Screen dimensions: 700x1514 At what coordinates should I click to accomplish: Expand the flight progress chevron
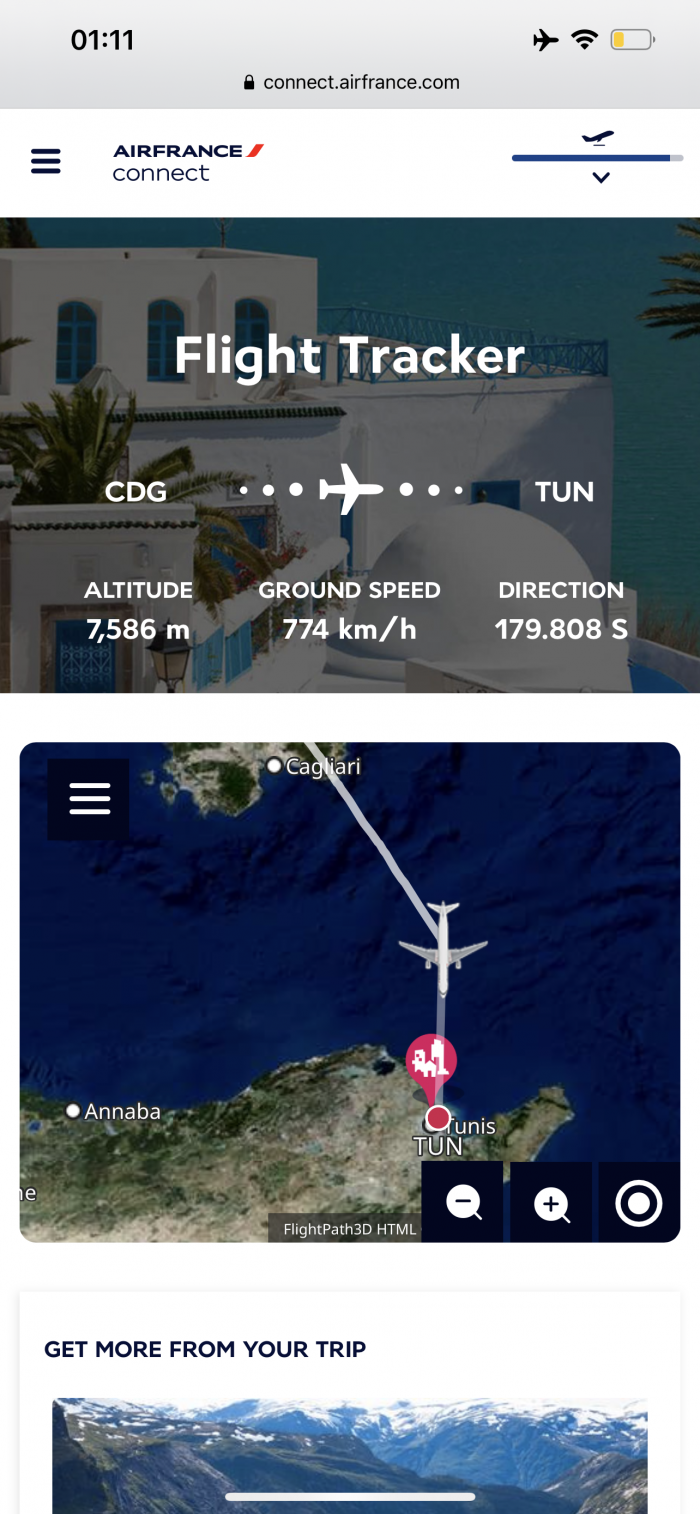coord(600,178)
